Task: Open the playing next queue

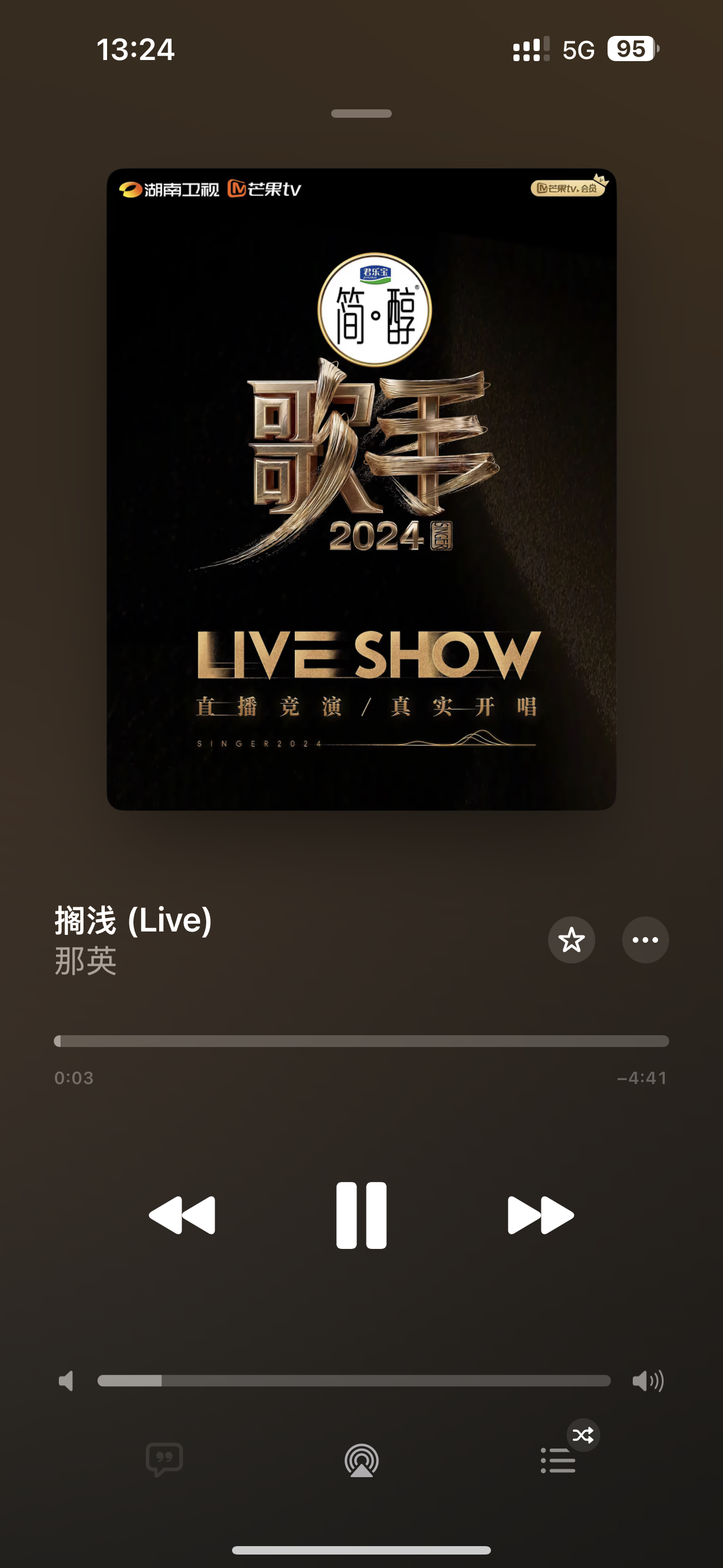Action: coord(558,1460)
